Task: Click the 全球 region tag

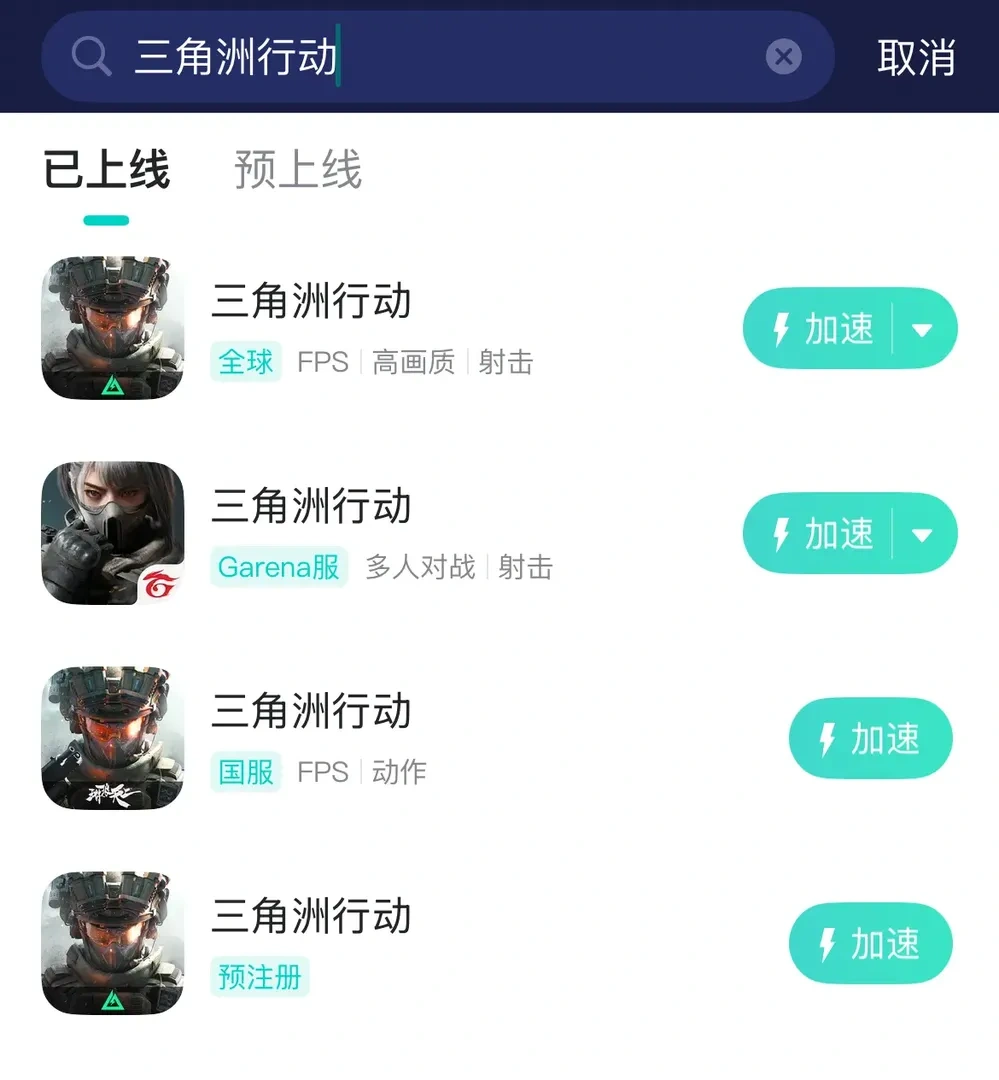Action: point(246,364)
